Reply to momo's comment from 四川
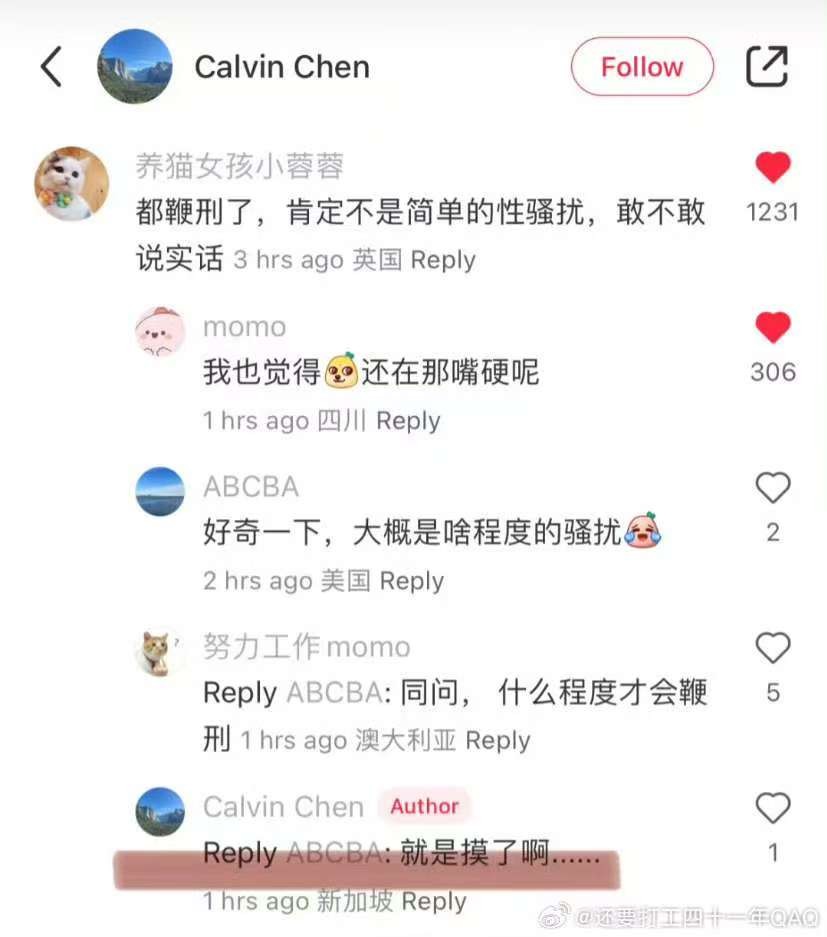Image resolution: width=827 pixels, height=937 pixels. (x=408, y=421)
